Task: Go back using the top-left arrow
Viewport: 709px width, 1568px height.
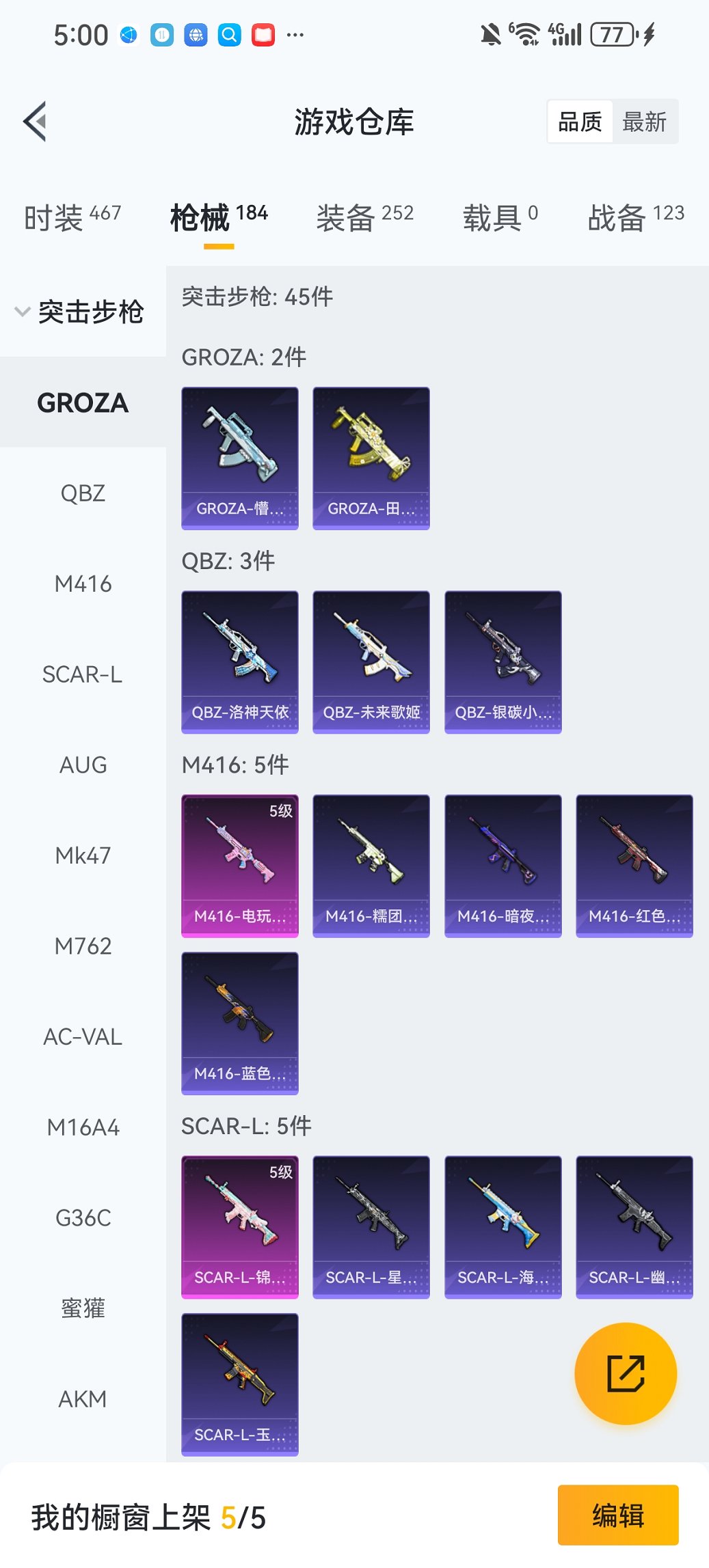Action: pos(36,122)
